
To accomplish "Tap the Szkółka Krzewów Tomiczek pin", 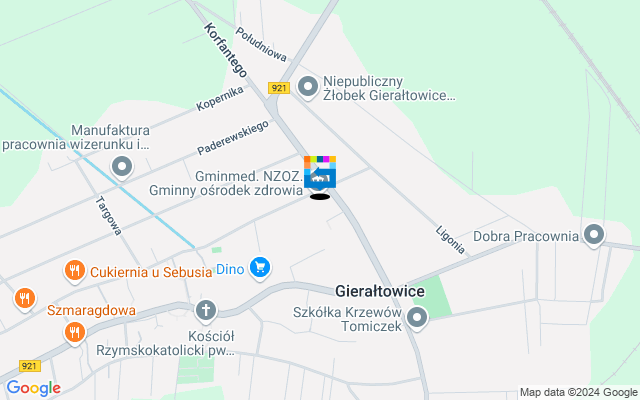I will pyautogui.click(x=417, y=318).
